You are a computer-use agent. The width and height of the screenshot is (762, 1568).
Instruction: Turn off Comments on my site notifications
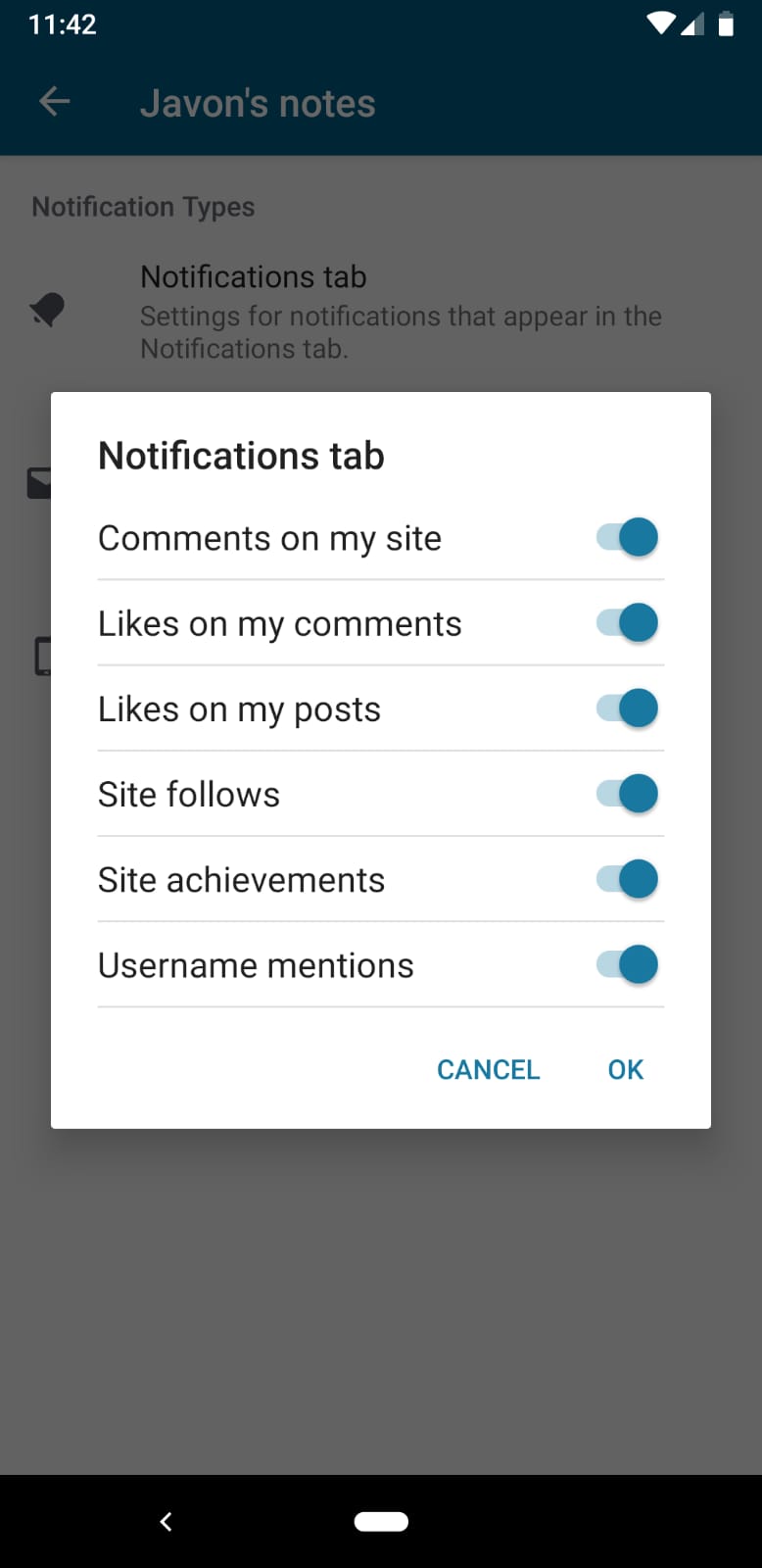click(x=627, y=537)
